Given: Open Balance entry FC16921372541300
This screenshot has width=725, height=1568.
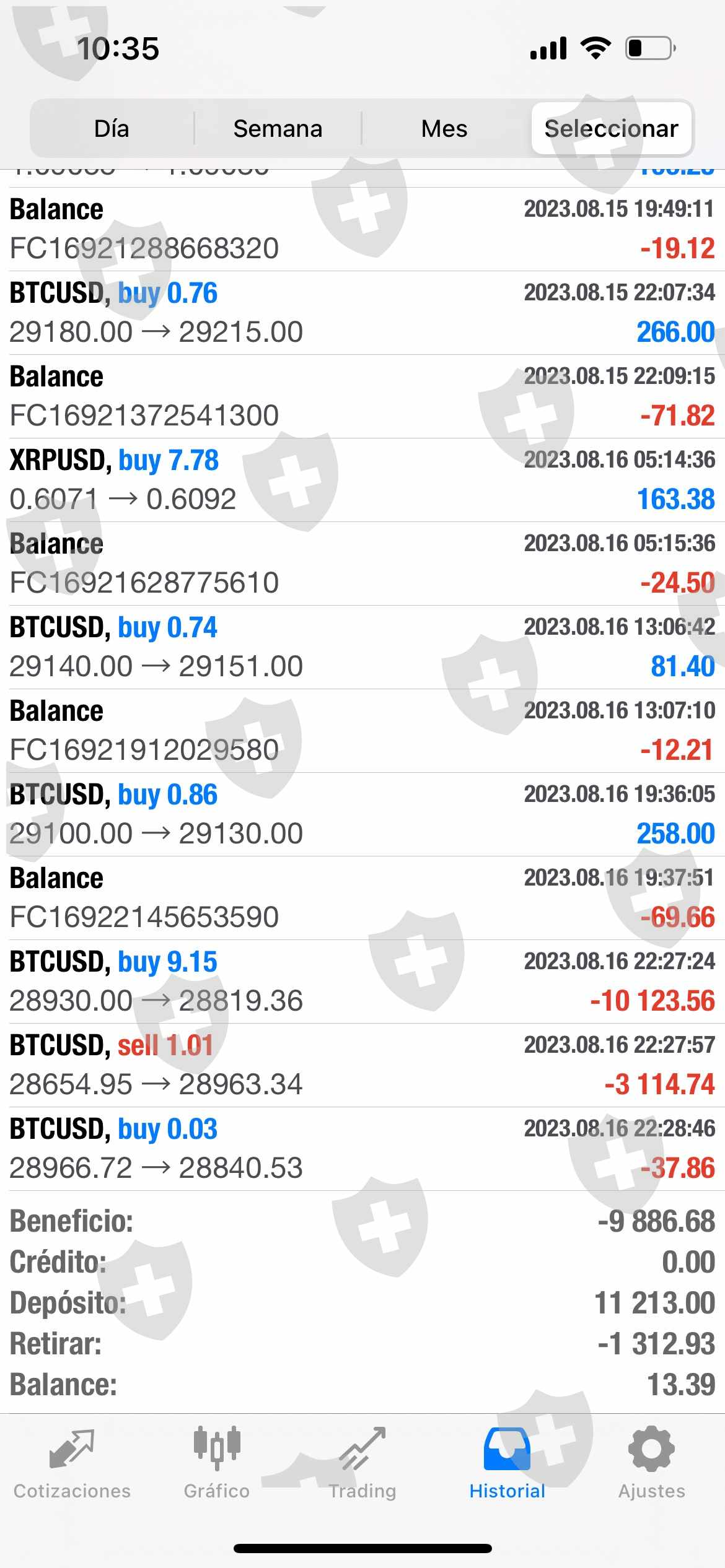Looking at the screenshot, I should pyautogui.click(x=362, y=396).
